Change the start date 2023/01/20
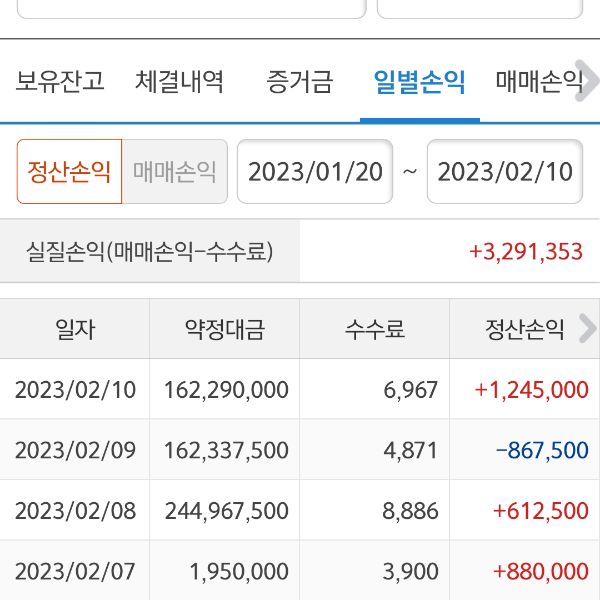600x600 pixels. (315, 171)
